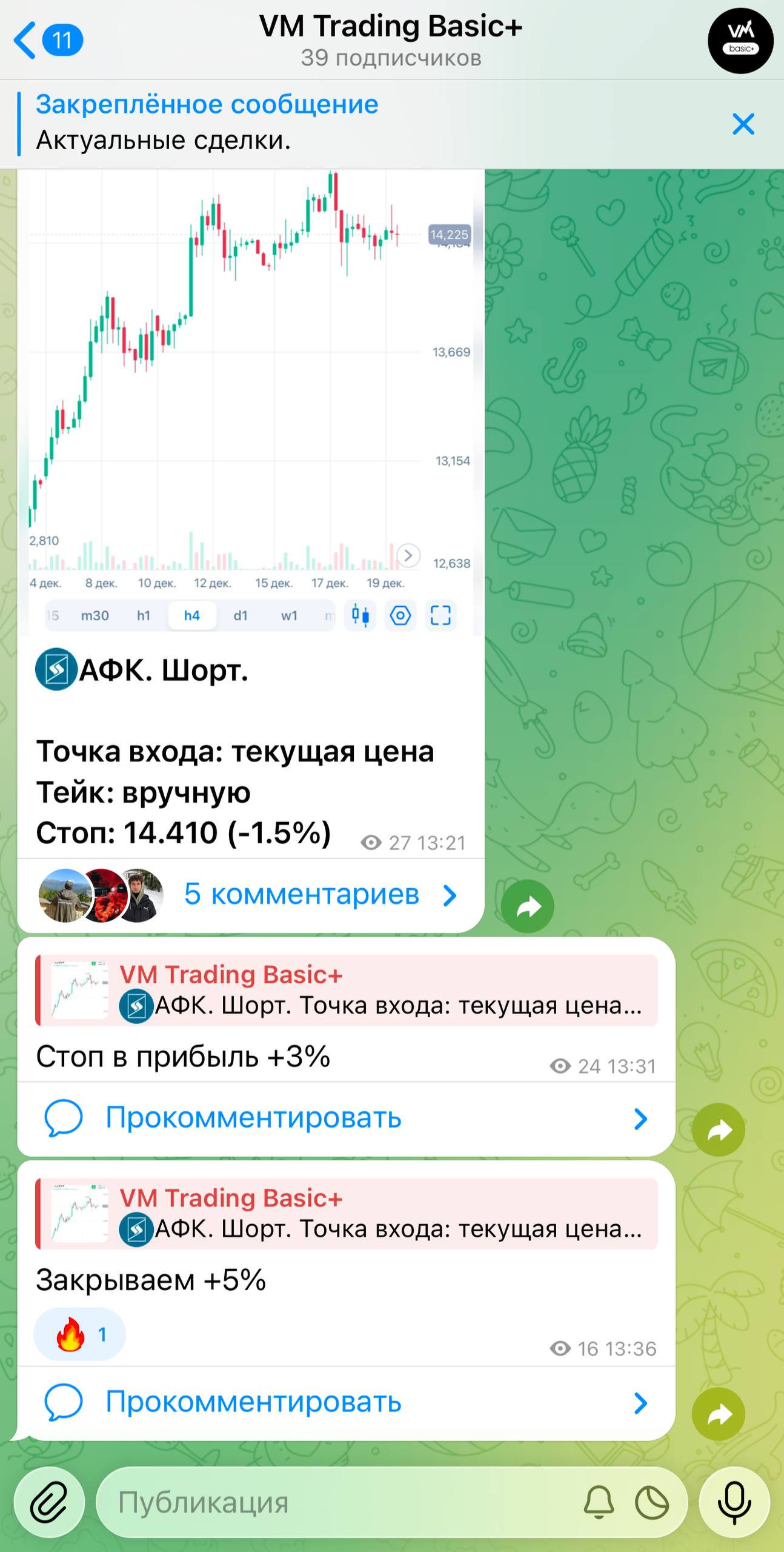Open the scheduled messages icon
784x1552 pixels.
(652, 1502)
